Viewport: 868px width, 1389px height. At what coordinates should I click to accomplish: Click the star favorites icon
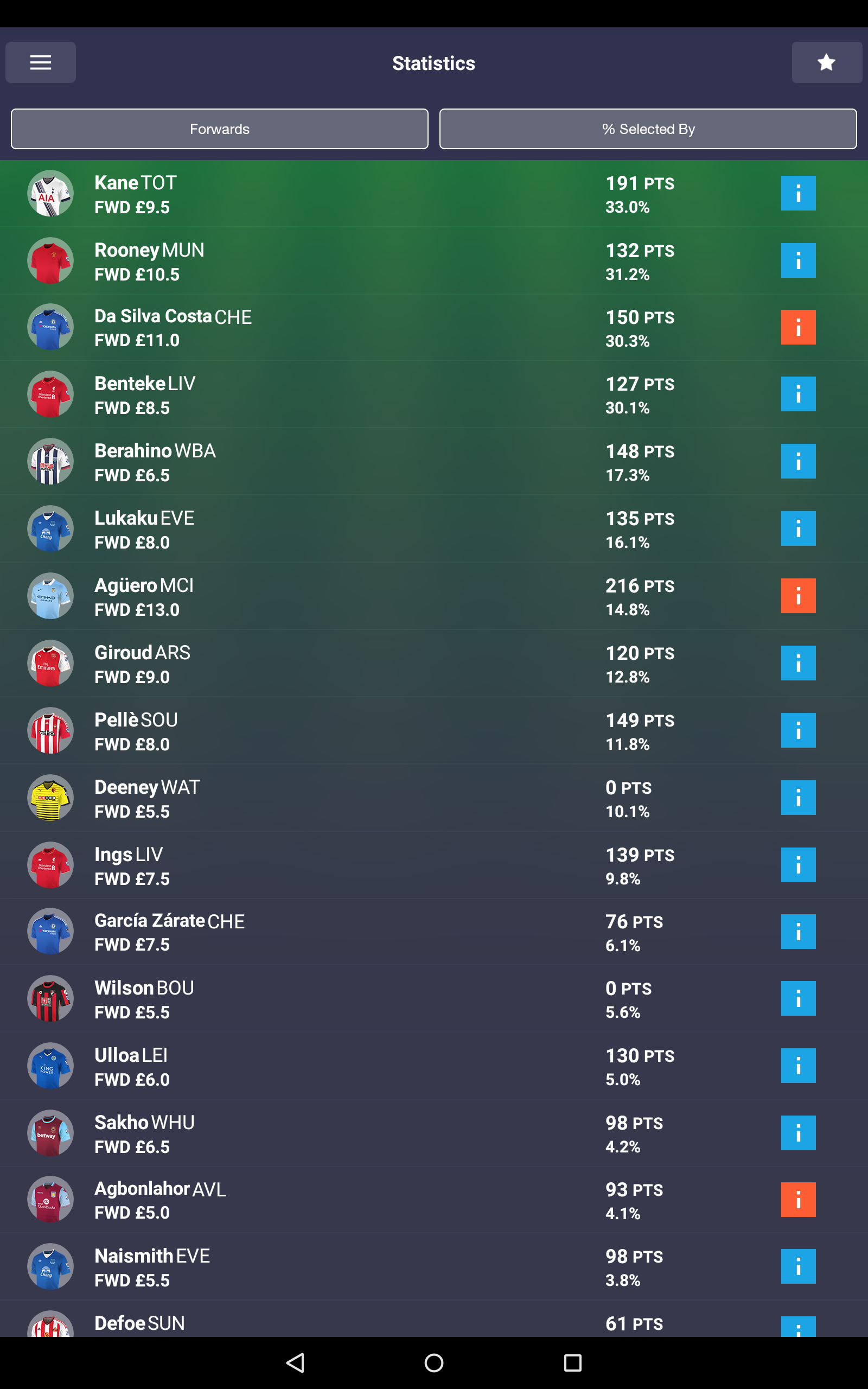(x=827, y=62)
